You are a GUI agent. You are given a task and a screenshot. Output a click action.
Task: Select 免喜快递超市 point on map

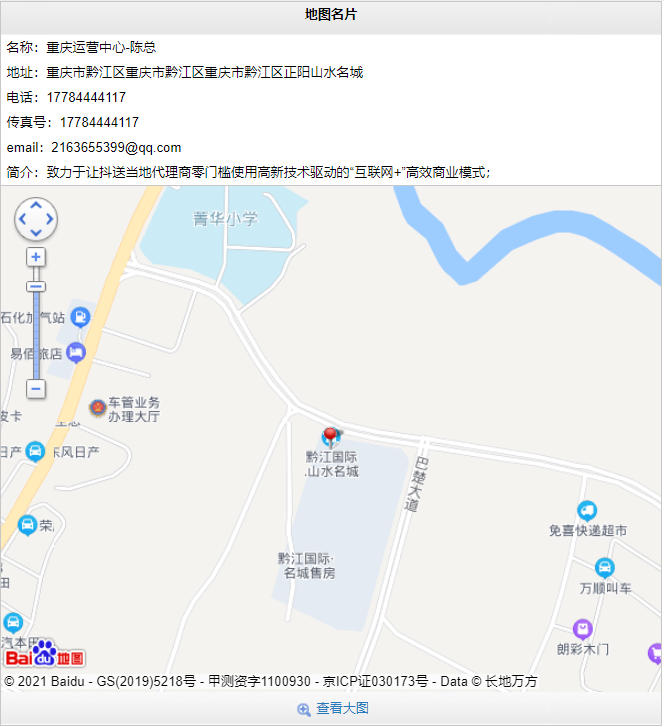click(587, 511)
